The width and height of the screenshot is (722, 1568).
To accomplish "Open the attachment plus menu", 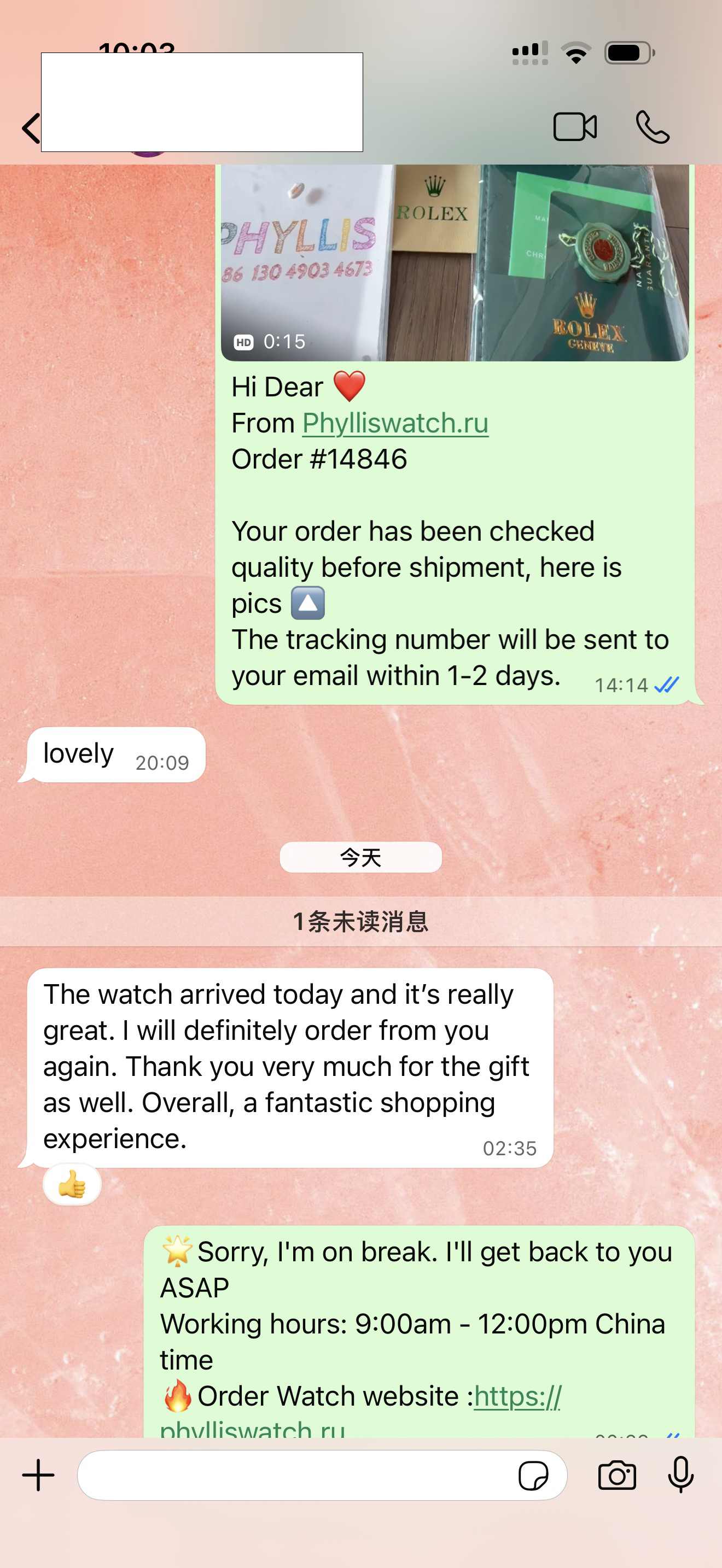I will point(38,1476).
